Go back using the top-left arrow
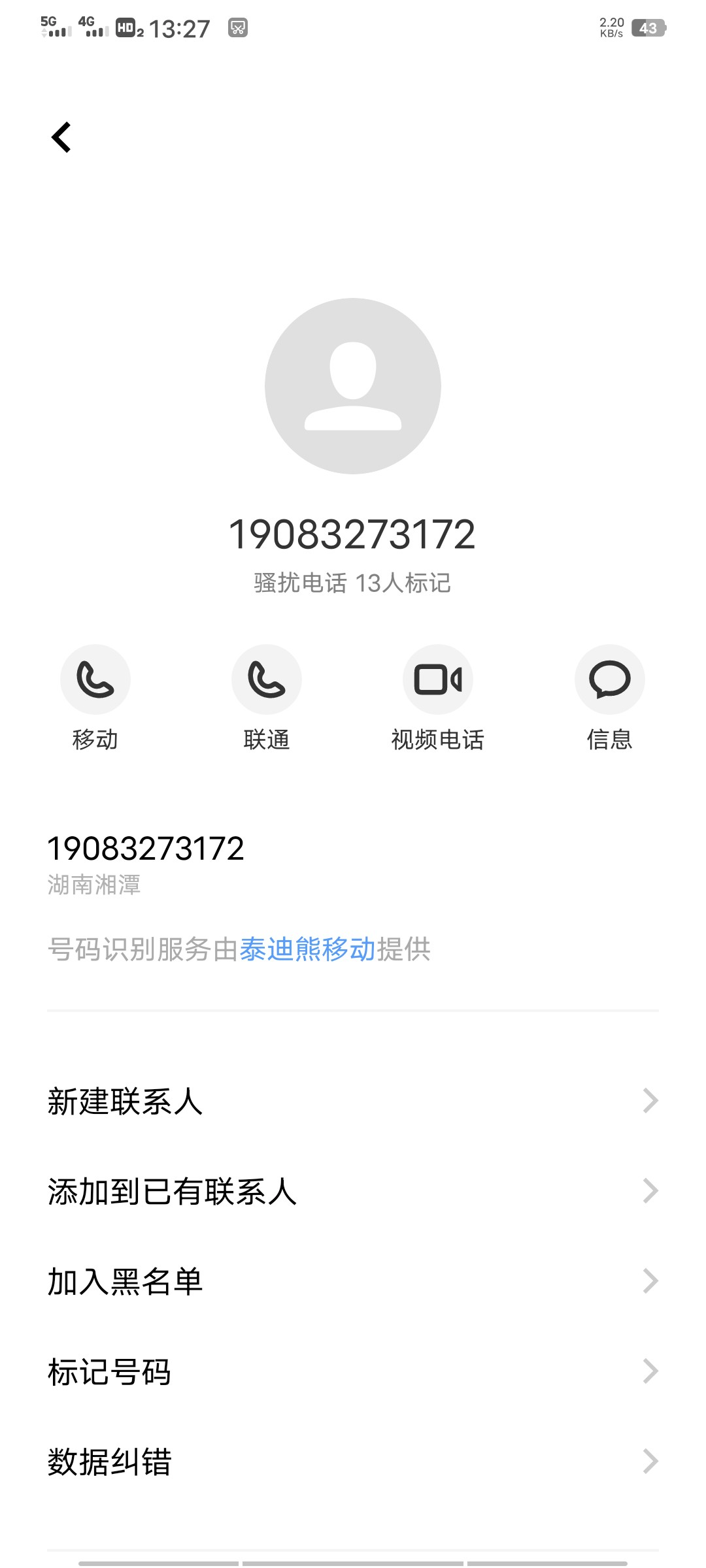 coord(61,137)
